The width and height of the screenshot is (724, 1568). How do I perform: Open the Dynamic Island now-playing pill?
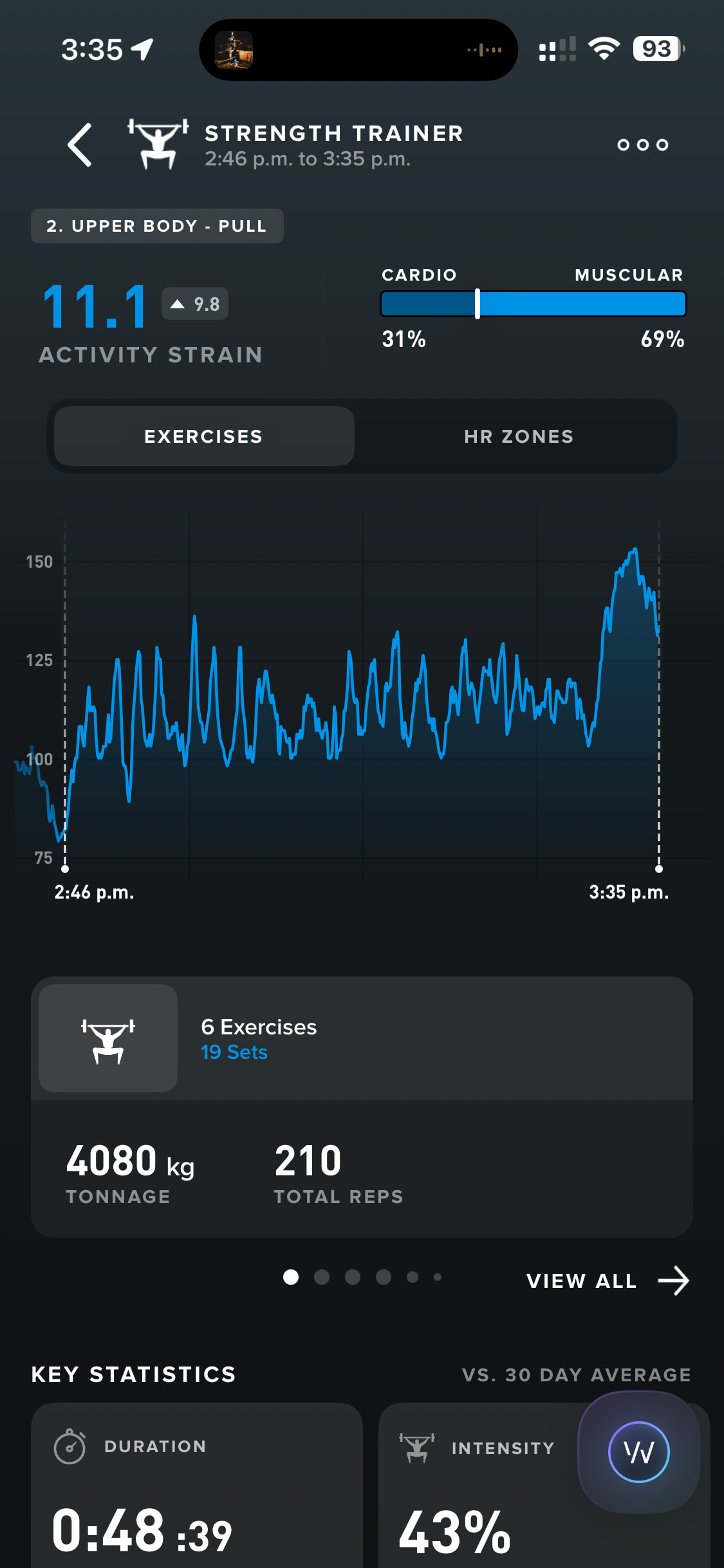[358, 50]
